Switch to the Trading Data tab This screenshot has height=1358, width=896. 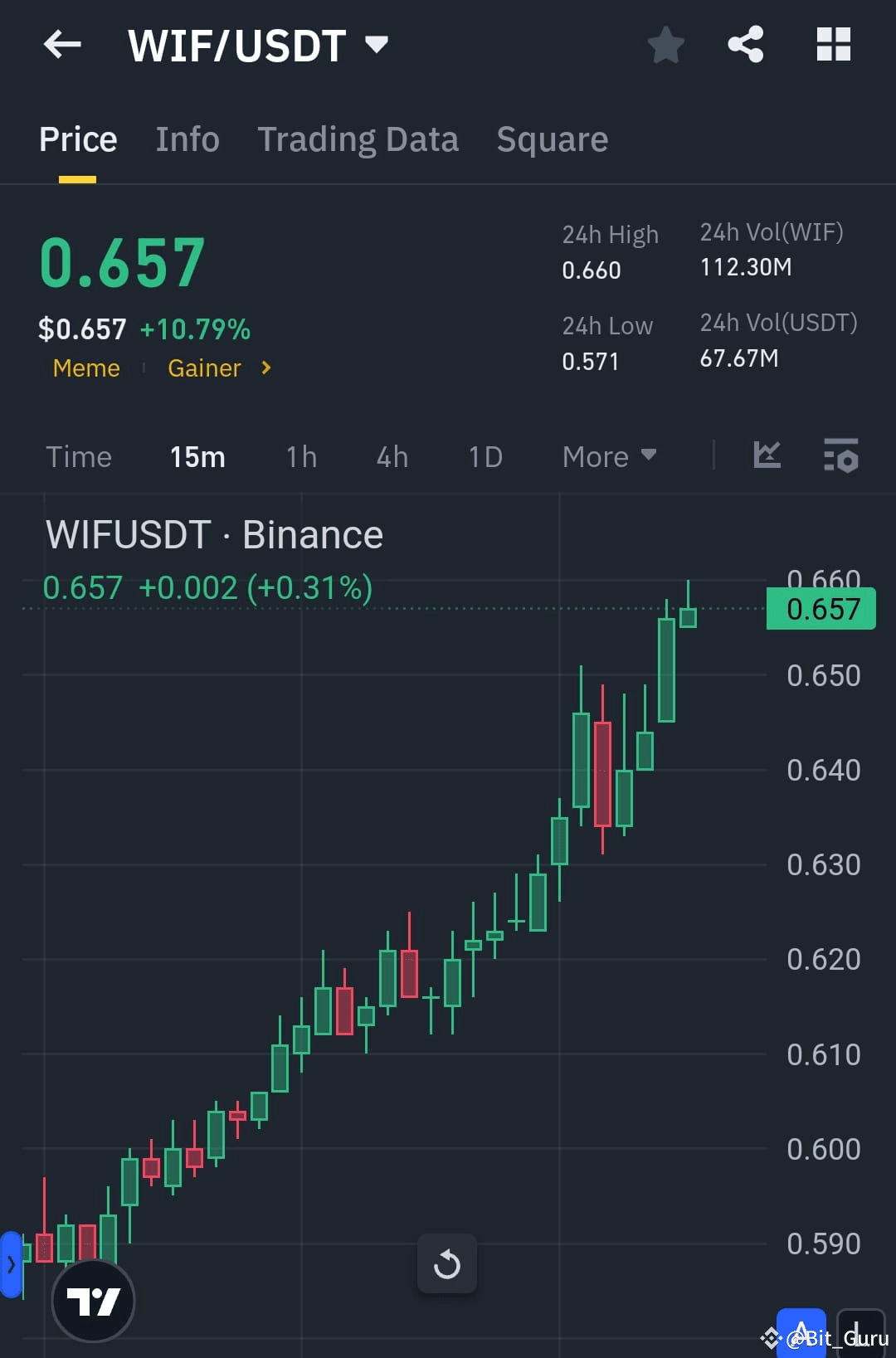pyautogui.click(x=358, y=139)
